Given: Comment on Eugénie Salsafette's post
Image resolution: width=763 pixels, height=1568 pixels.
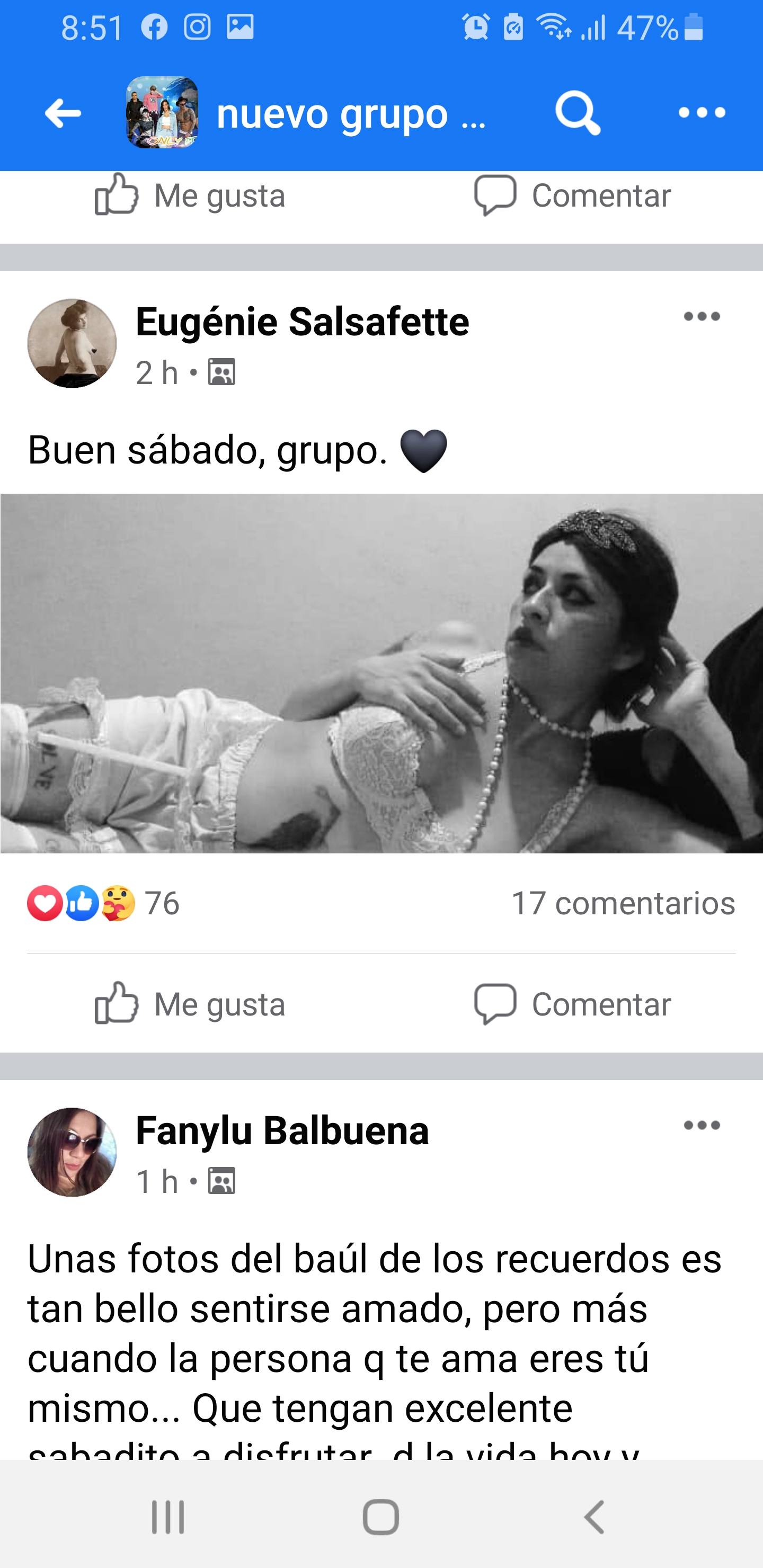Looking at the screenshot, I should [572, 1004].
